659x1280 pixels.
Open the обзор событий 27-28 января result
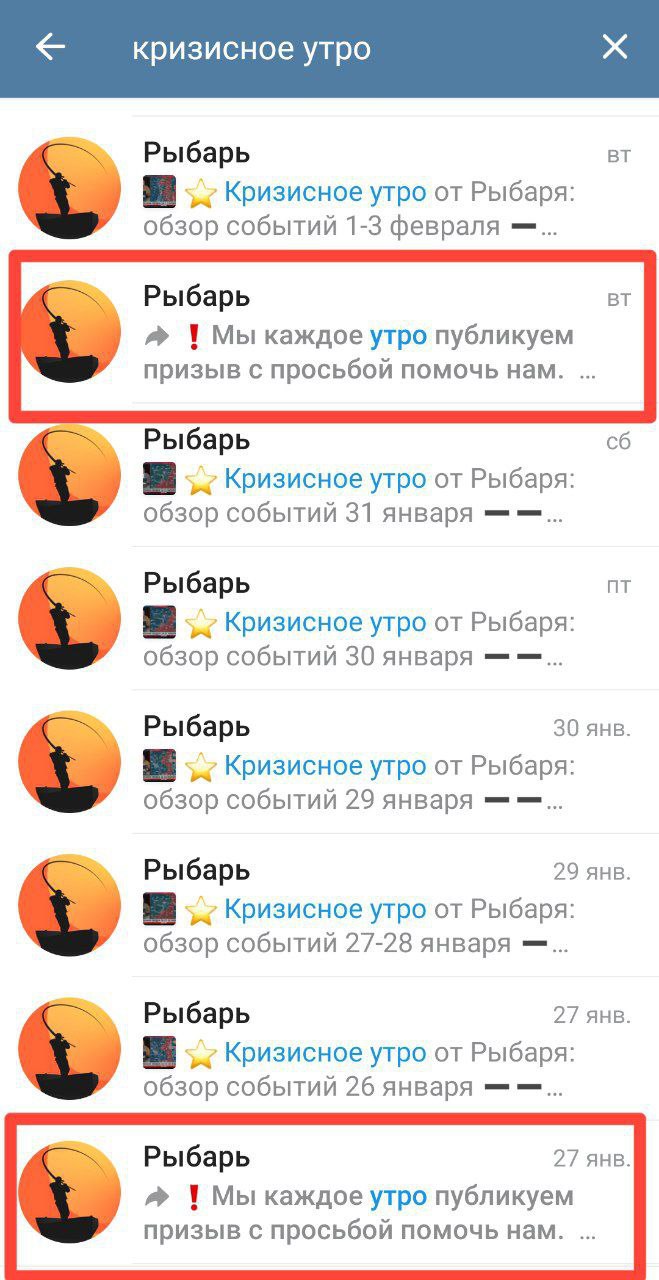pos(329,905)
